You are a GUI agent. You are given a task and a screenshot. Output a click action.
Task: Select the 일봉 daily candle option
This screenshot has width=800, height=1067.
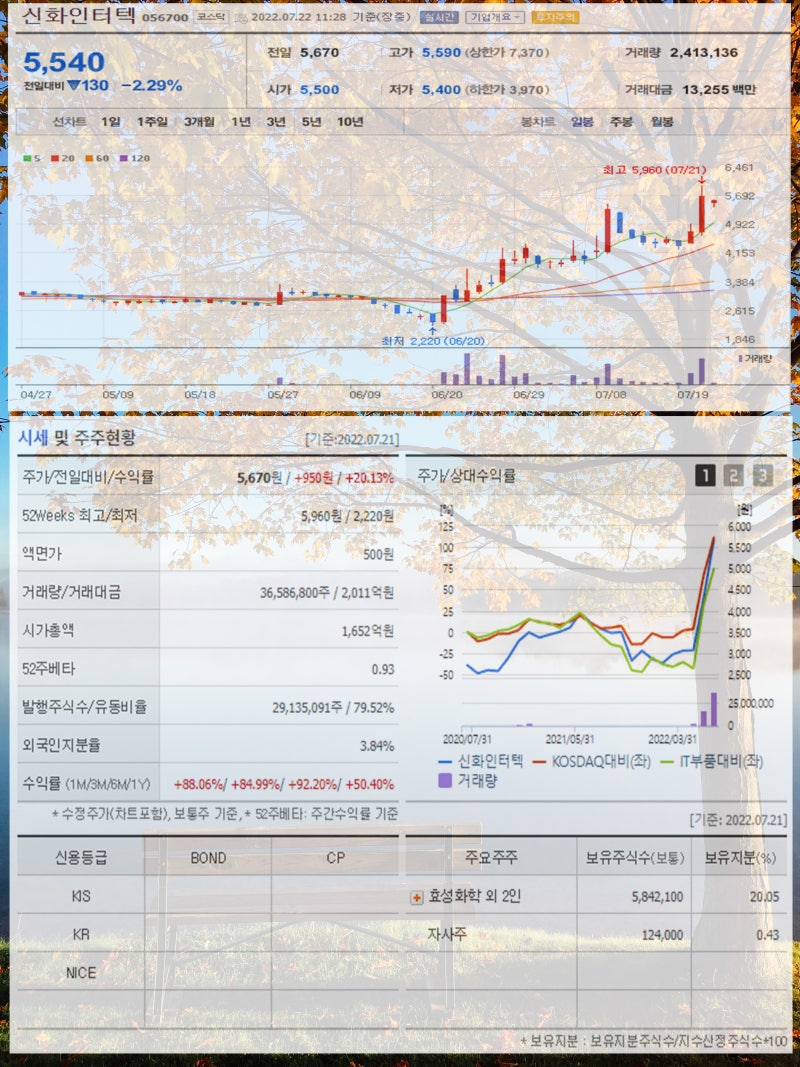tap(582, 120)
